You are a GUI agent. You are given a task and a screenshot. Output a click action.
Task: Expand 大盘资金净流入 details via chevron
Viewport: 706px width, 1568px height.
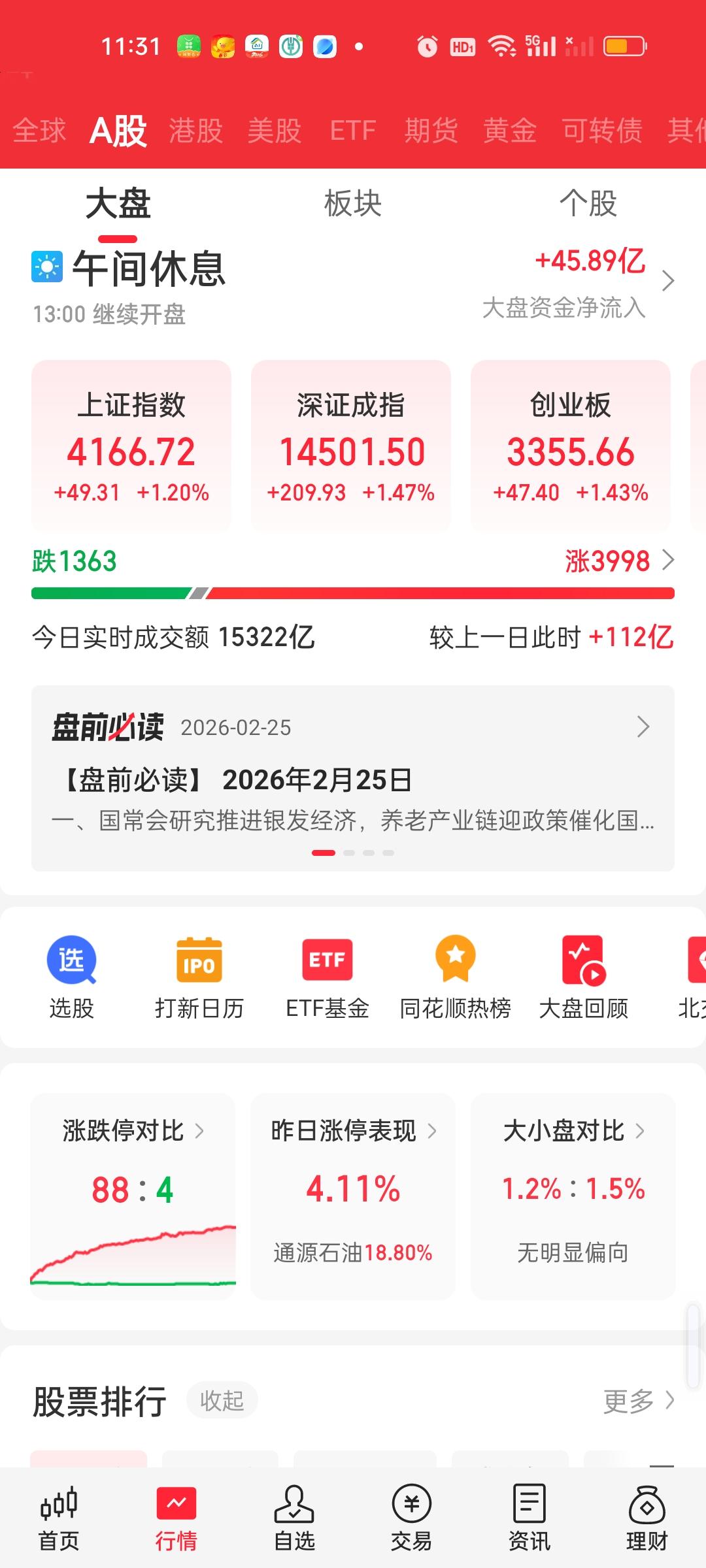tap(668, 281)
